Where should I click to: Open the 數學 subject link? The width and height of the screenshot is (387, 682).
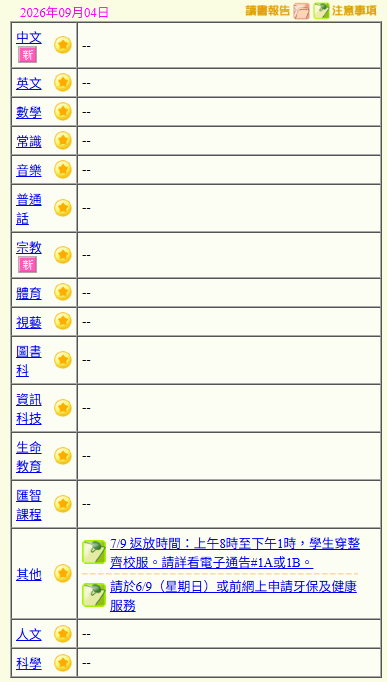29,112
